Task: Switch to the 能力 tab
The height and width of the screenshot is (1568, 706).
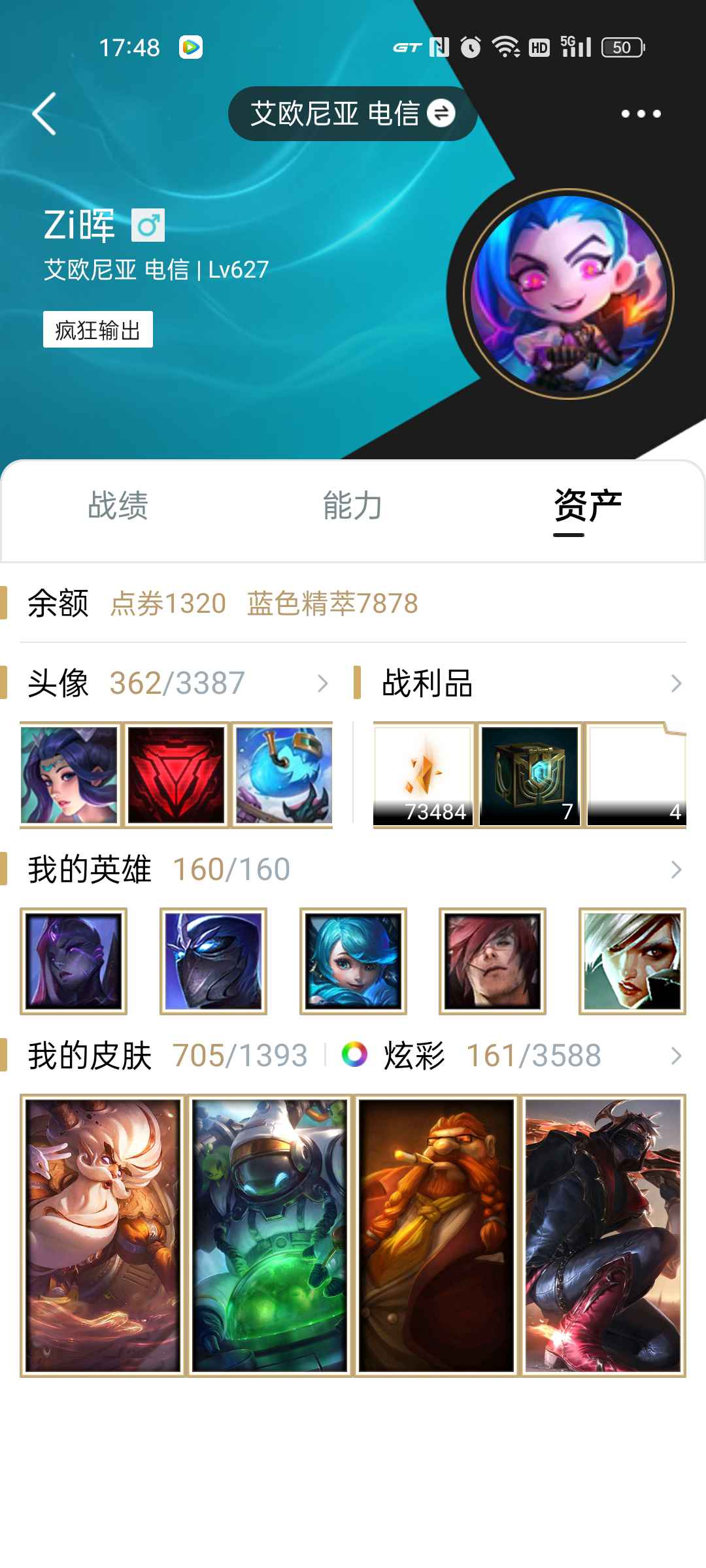Action: coord(352,506)
